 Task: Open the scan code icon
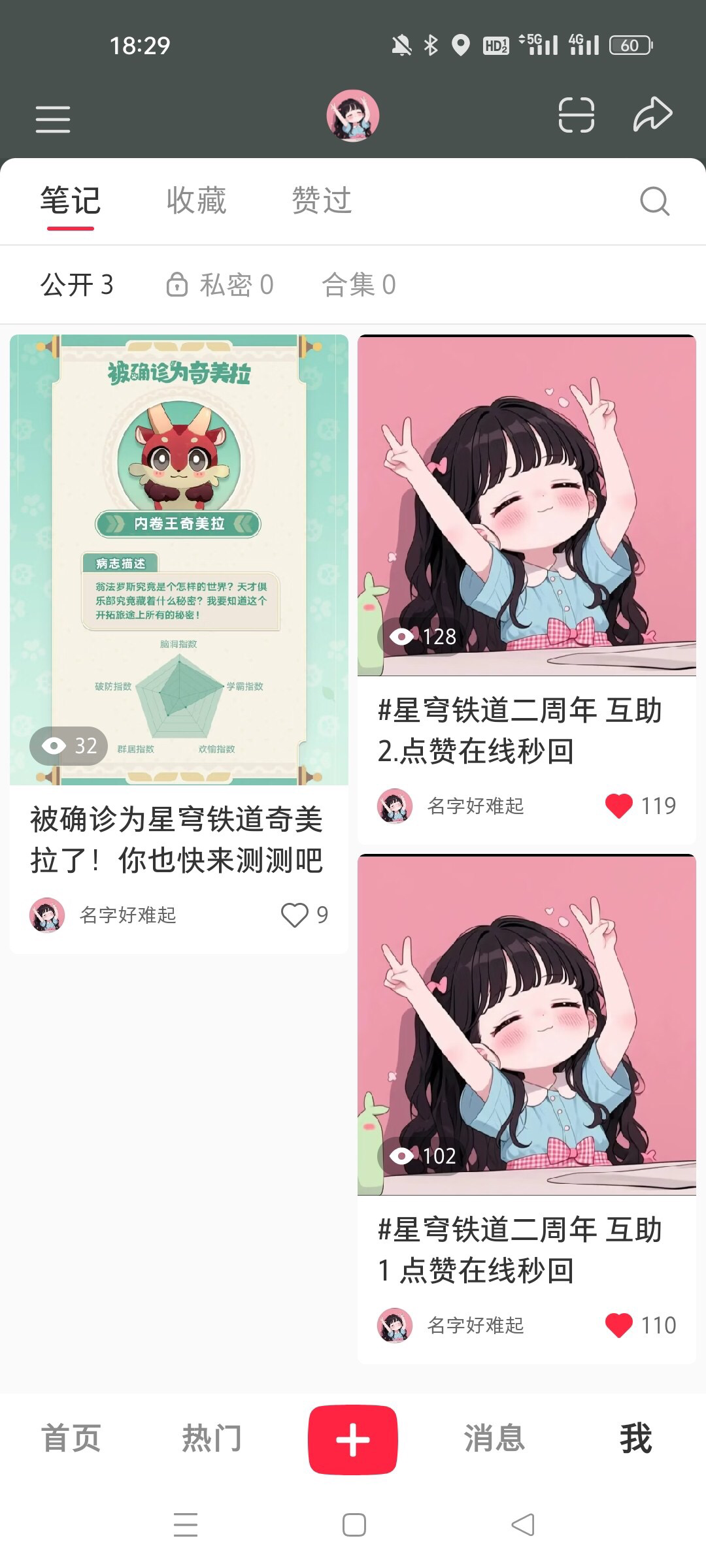576,116
